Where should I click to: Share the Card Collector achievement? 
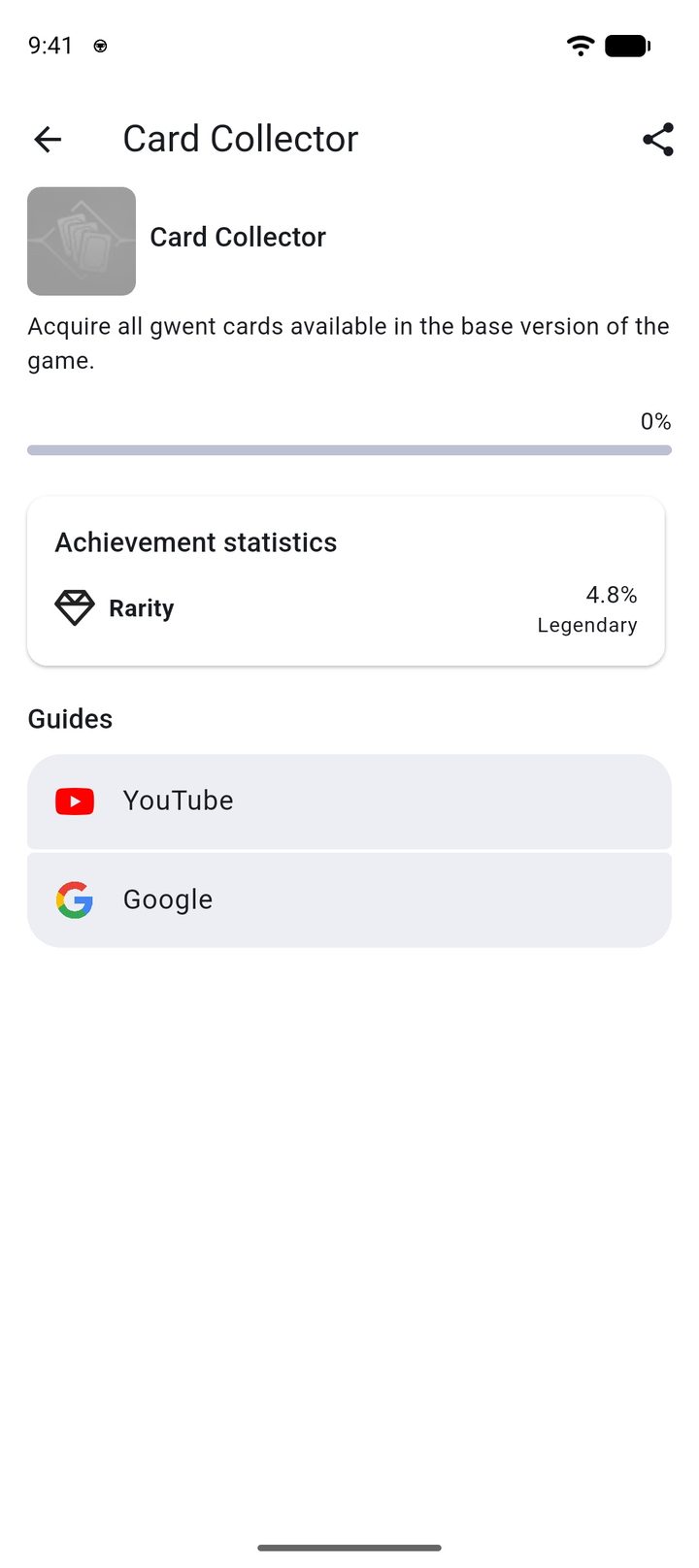[658, 140]
